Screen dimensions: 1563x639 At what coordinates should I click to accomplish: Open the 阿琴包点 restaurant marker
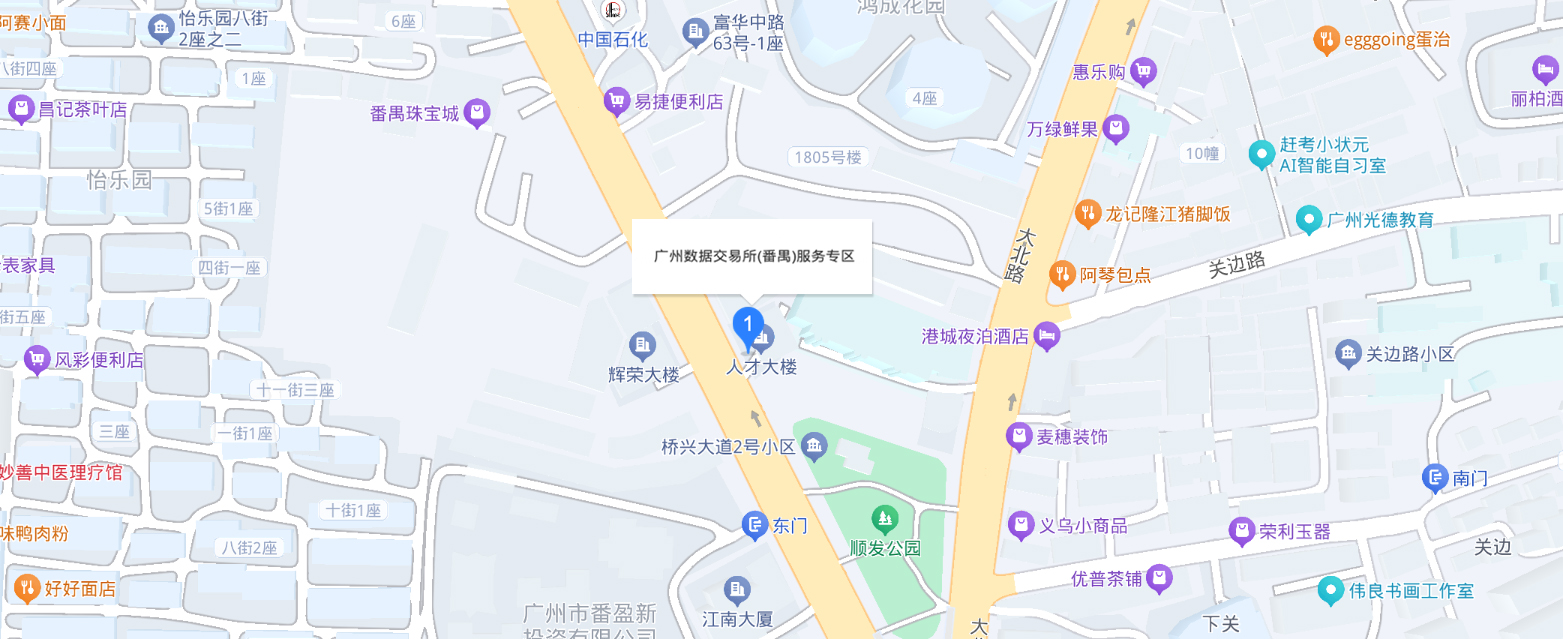point(1062,274)
